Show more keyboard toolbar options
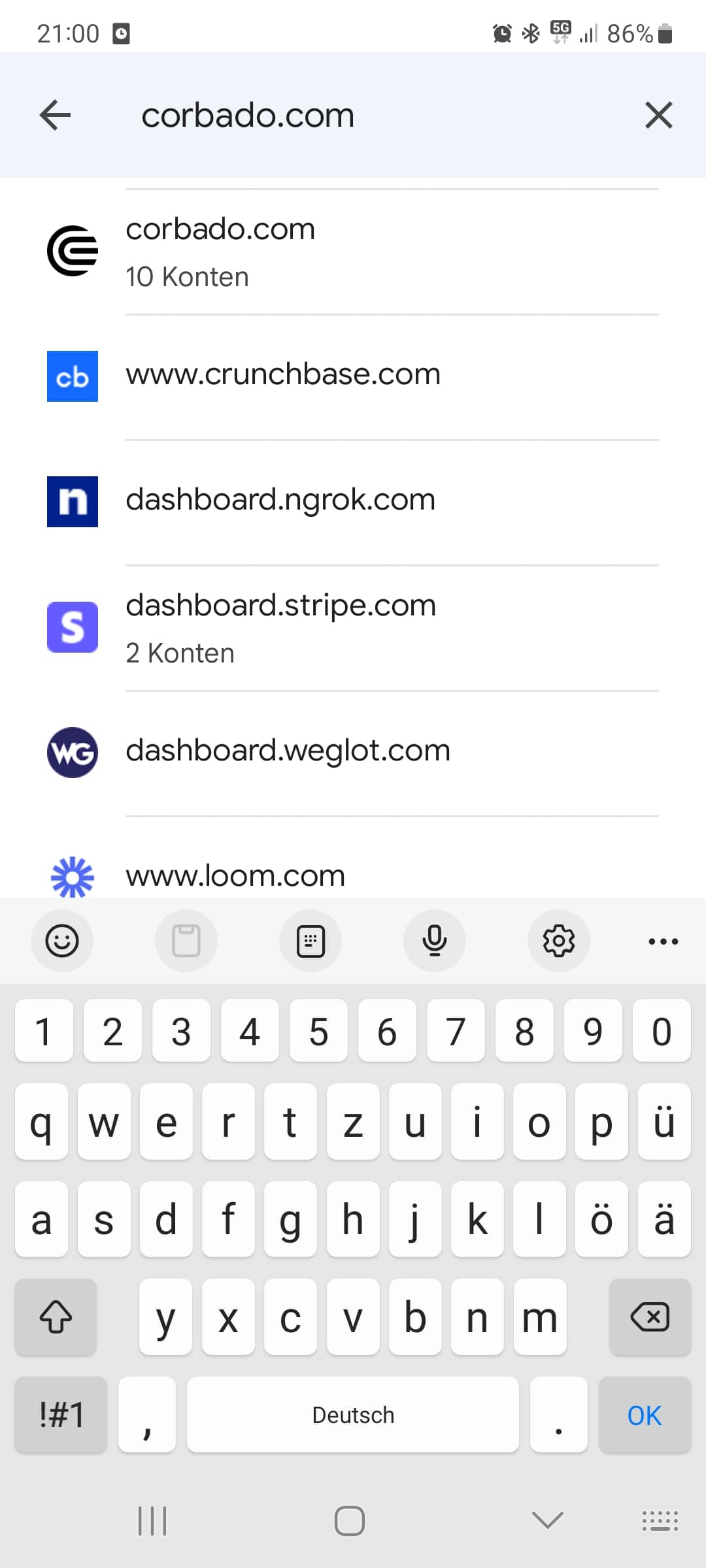The width and height of the screenshot is (706, 1568). [663, 941]
